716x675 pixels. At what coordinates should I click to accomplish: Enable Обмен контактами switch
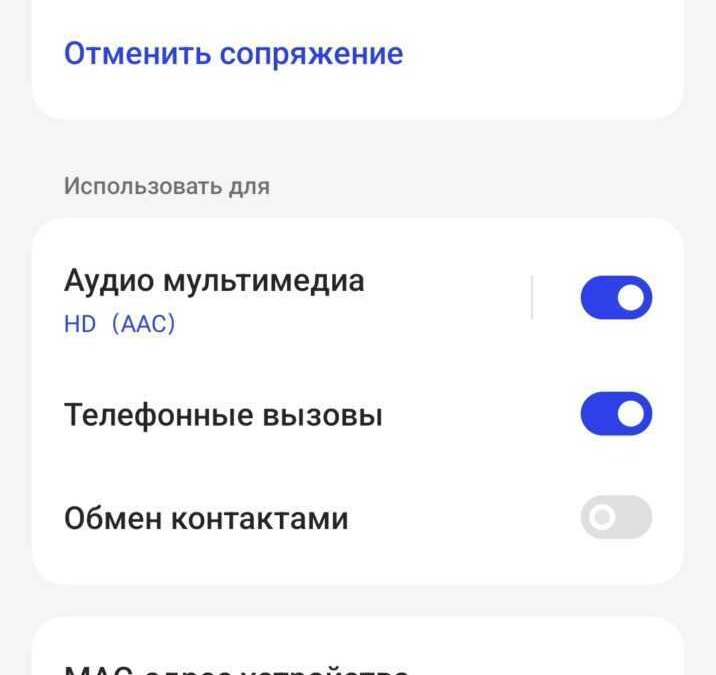[616, 517]
